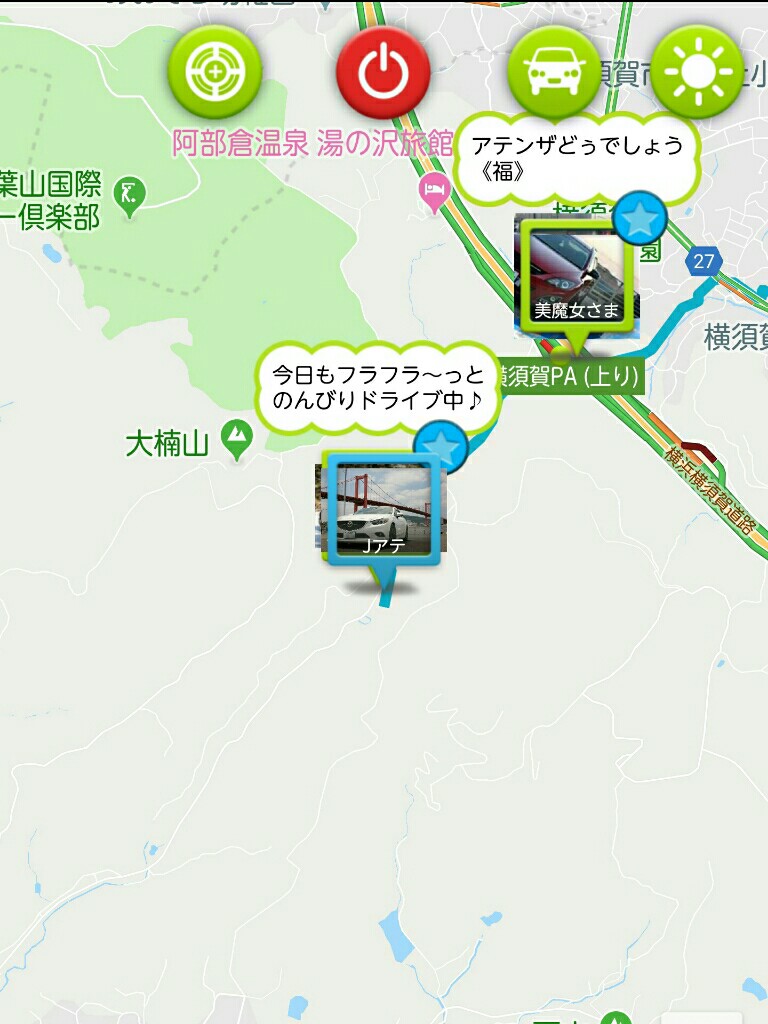Tap the red power button
This screenshot has height=1024, width=768.
[383, 72]
